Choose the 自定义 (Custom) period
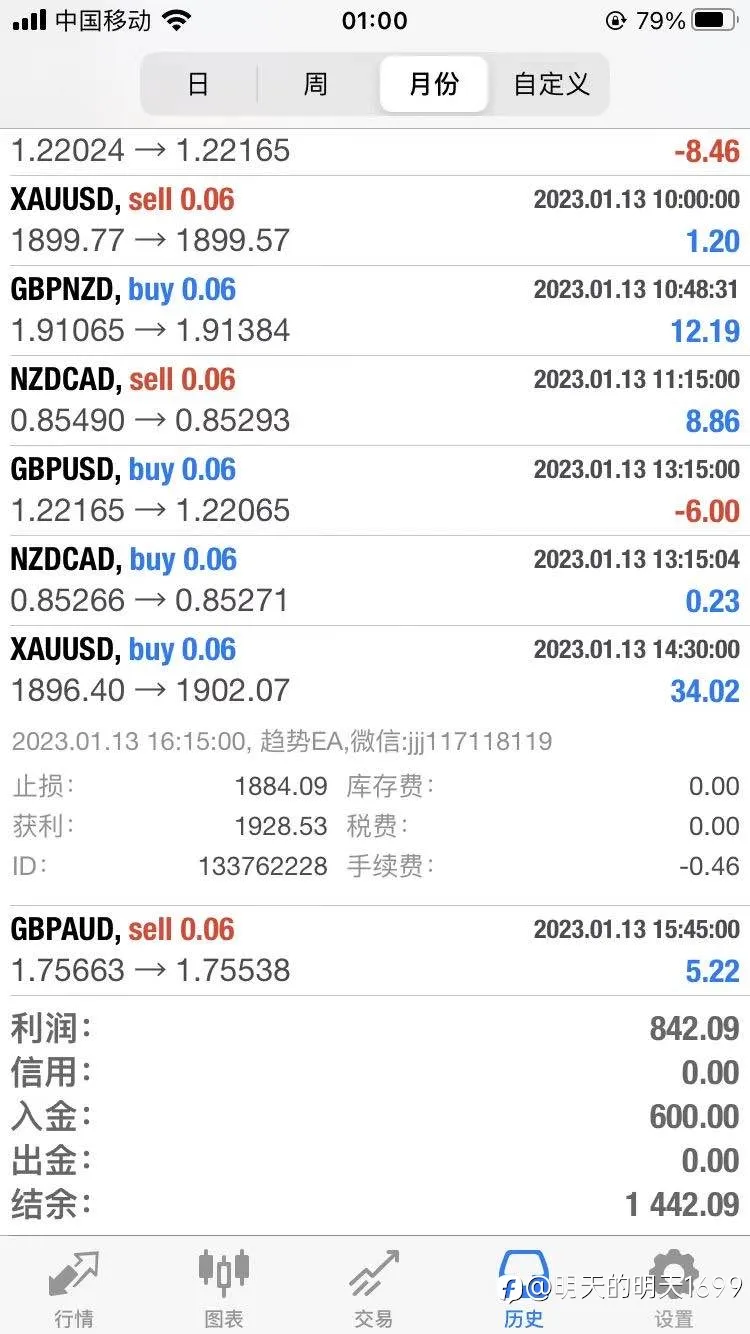Screen dimensions: 750x1334 click(x=551, y=84)
